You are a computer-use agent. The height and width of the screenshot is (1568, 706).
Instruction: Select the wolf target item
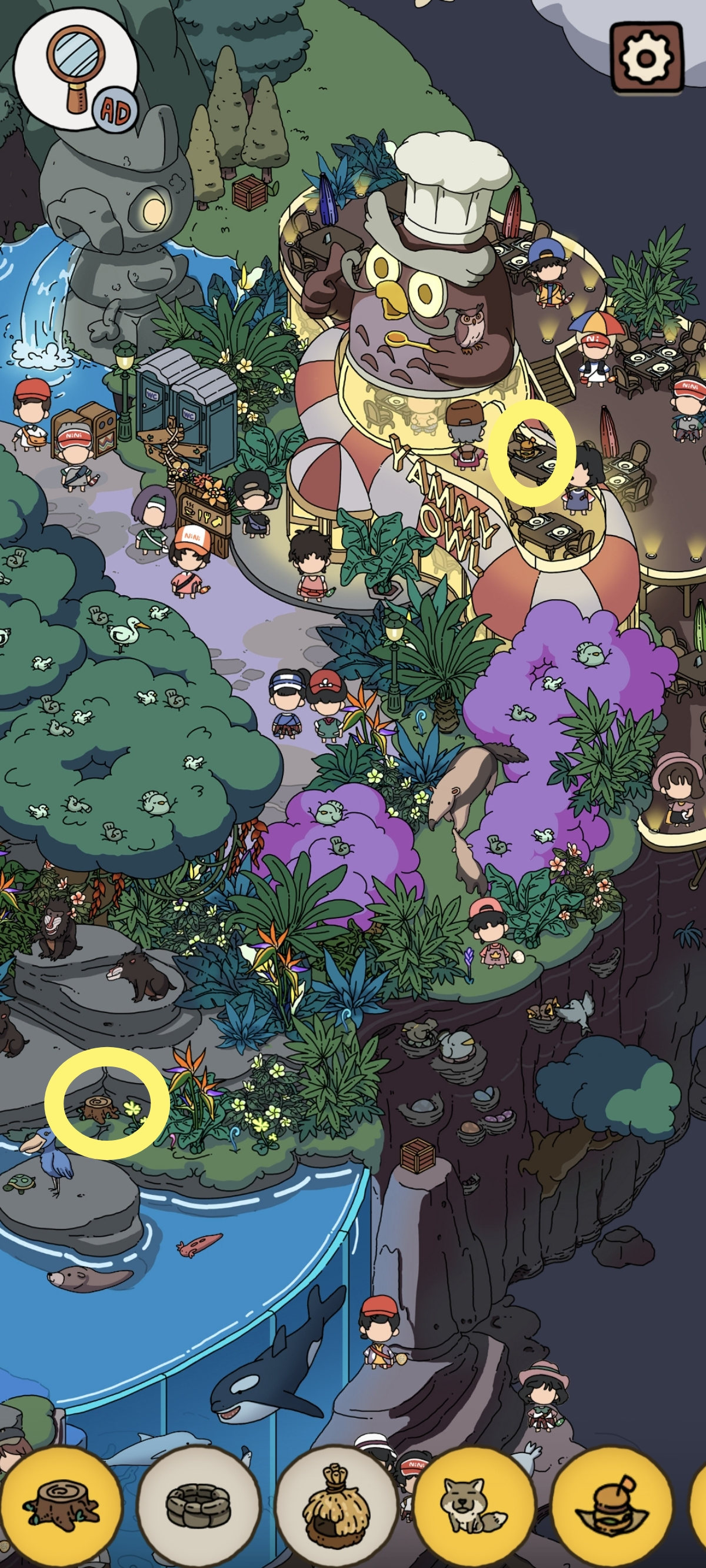coord(475,1507)
